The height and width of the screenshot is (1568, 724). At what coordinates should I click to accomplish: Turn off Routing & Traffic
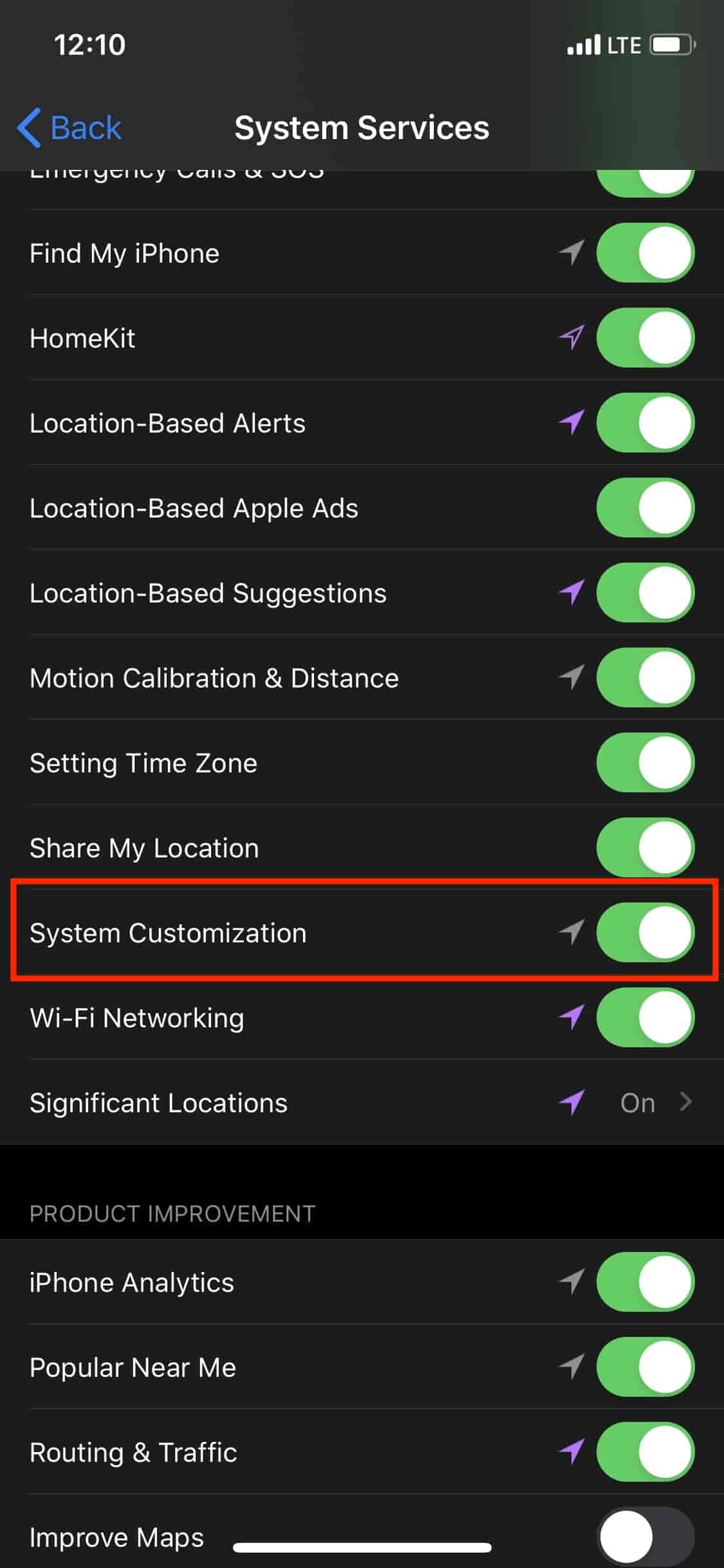click(x=645, y=1452)
